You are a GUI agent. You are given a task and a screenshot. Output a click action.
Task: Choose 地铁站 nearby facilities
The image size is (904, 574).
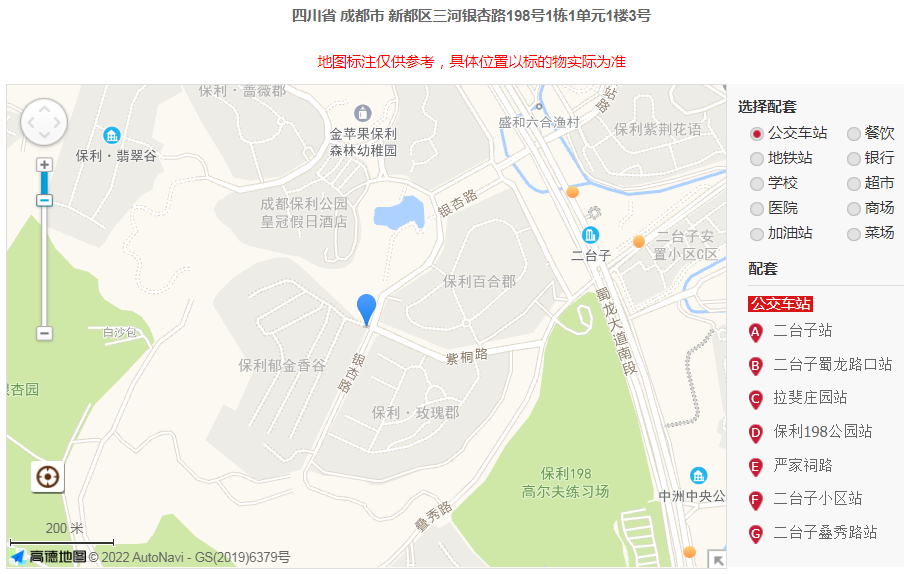[757, 158]
